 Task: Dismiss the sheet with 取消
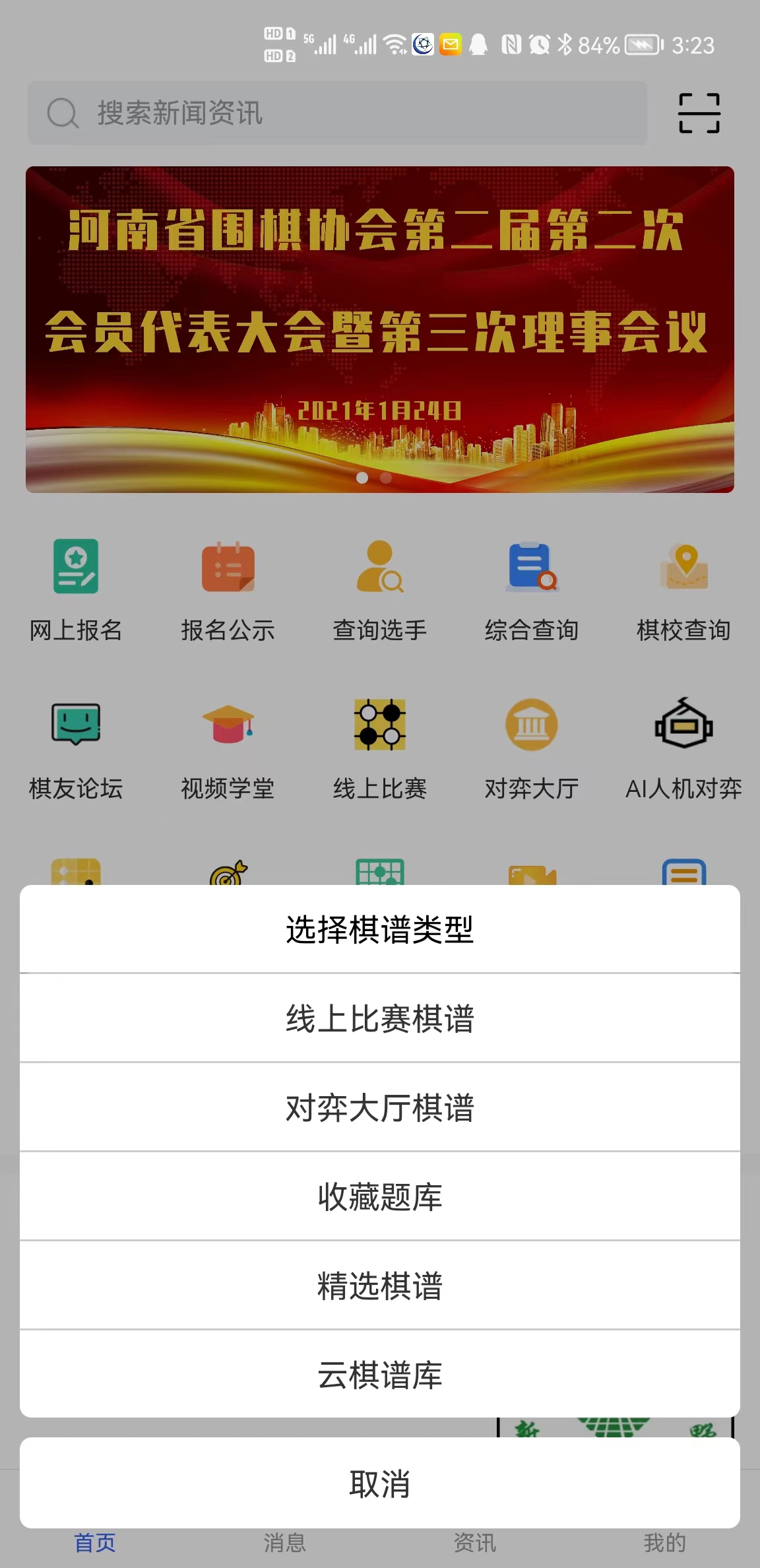pyautogui.click(x=380, y=1484)
